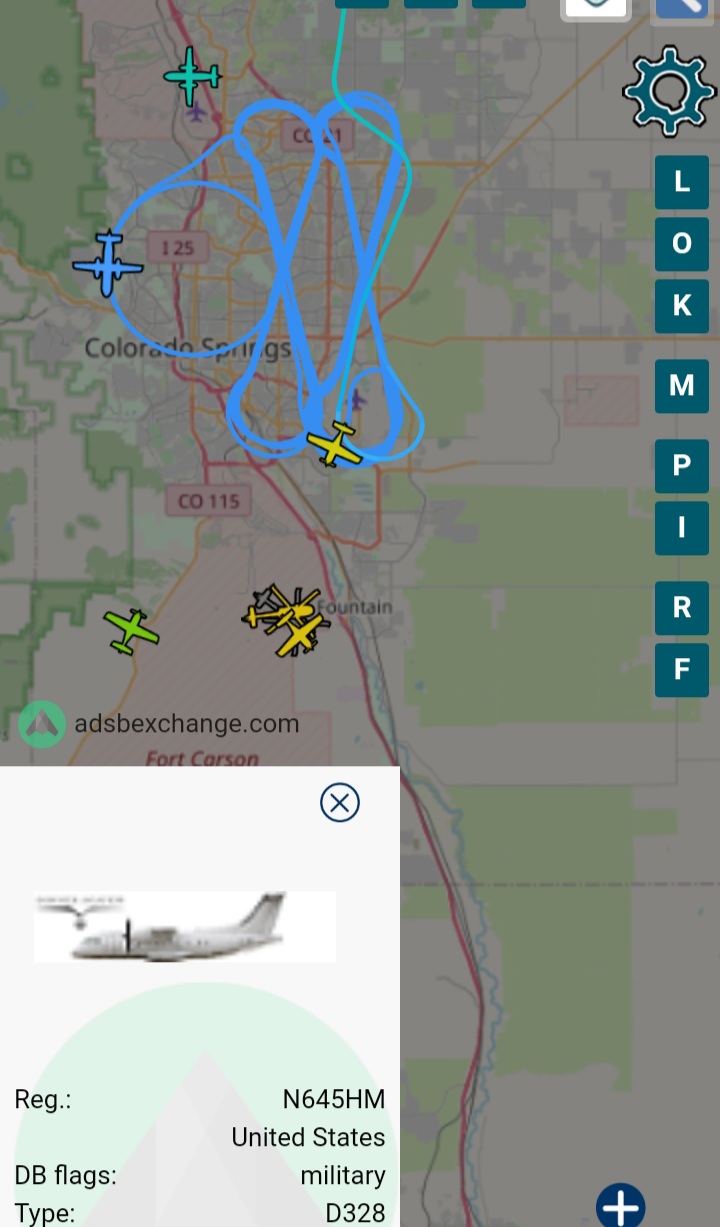Toggle the K map button
The width and height of the screenshot is (720, 1227).
tap(682, 306)
